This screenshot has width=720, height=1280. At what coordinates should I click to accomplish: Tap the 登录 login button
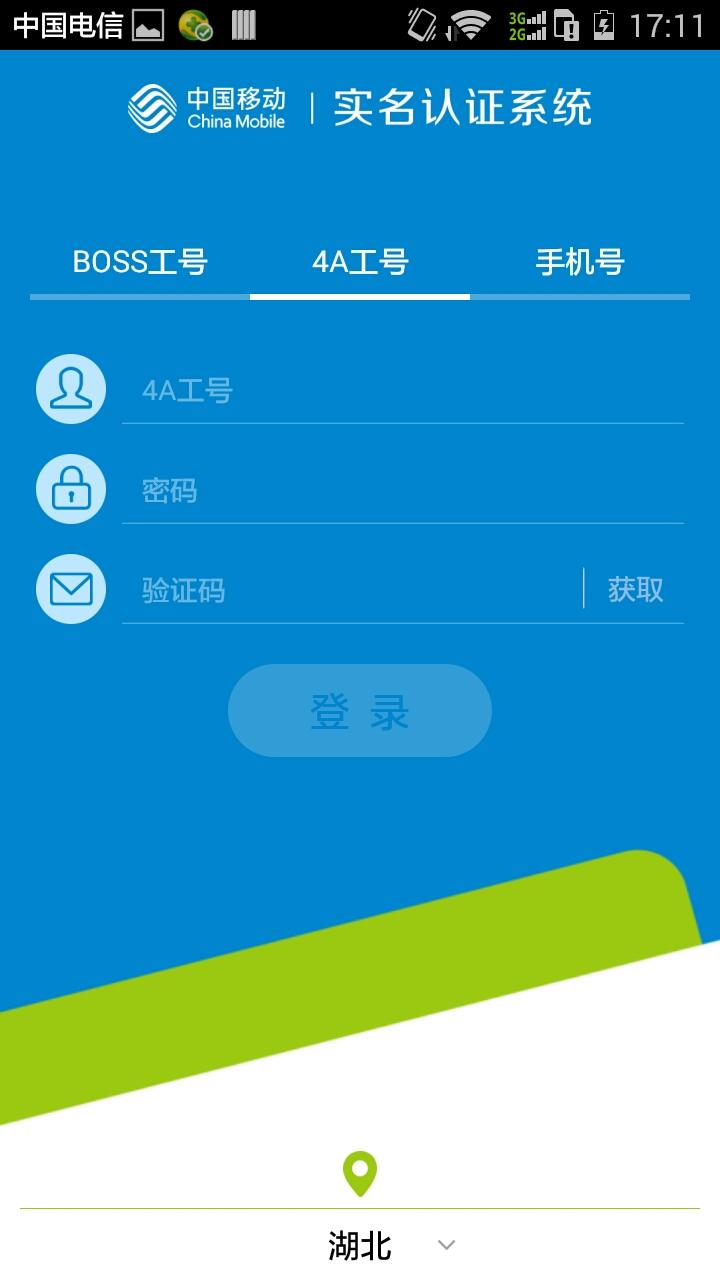pos(360,711)
